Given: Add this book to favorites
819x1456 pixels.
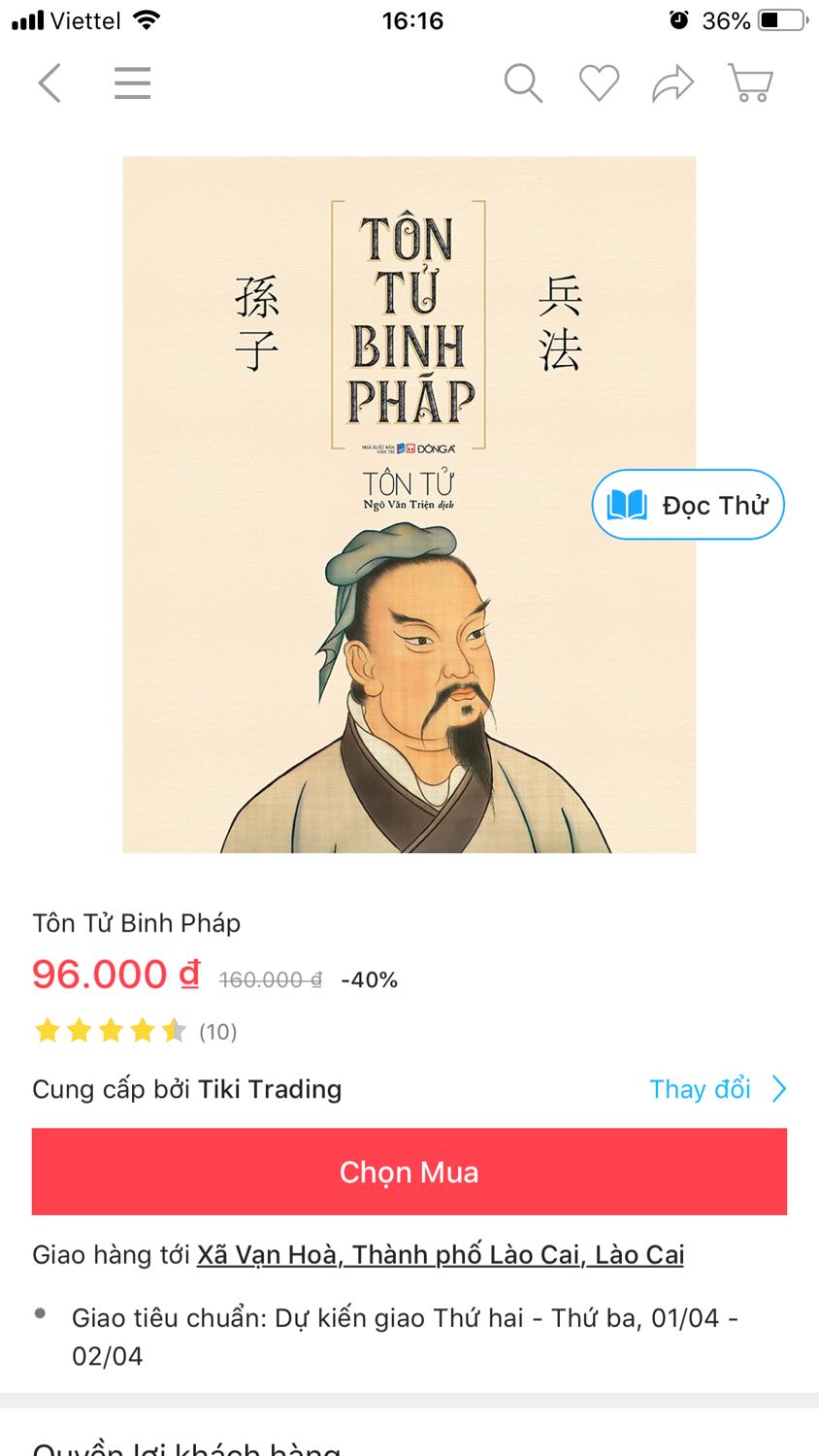Looking at the screenshot, I should tap(599, 83).
